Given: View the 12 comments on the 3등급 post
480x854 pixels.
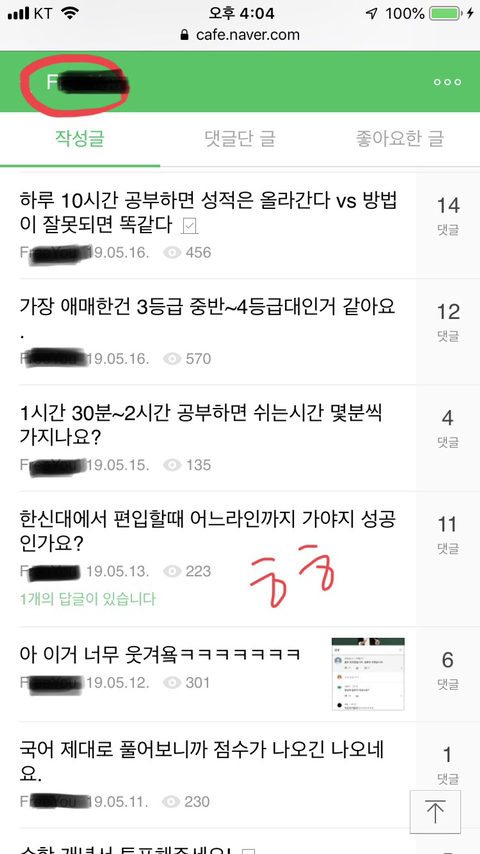Looking at the screenshot, I should [x=448, y=321].
